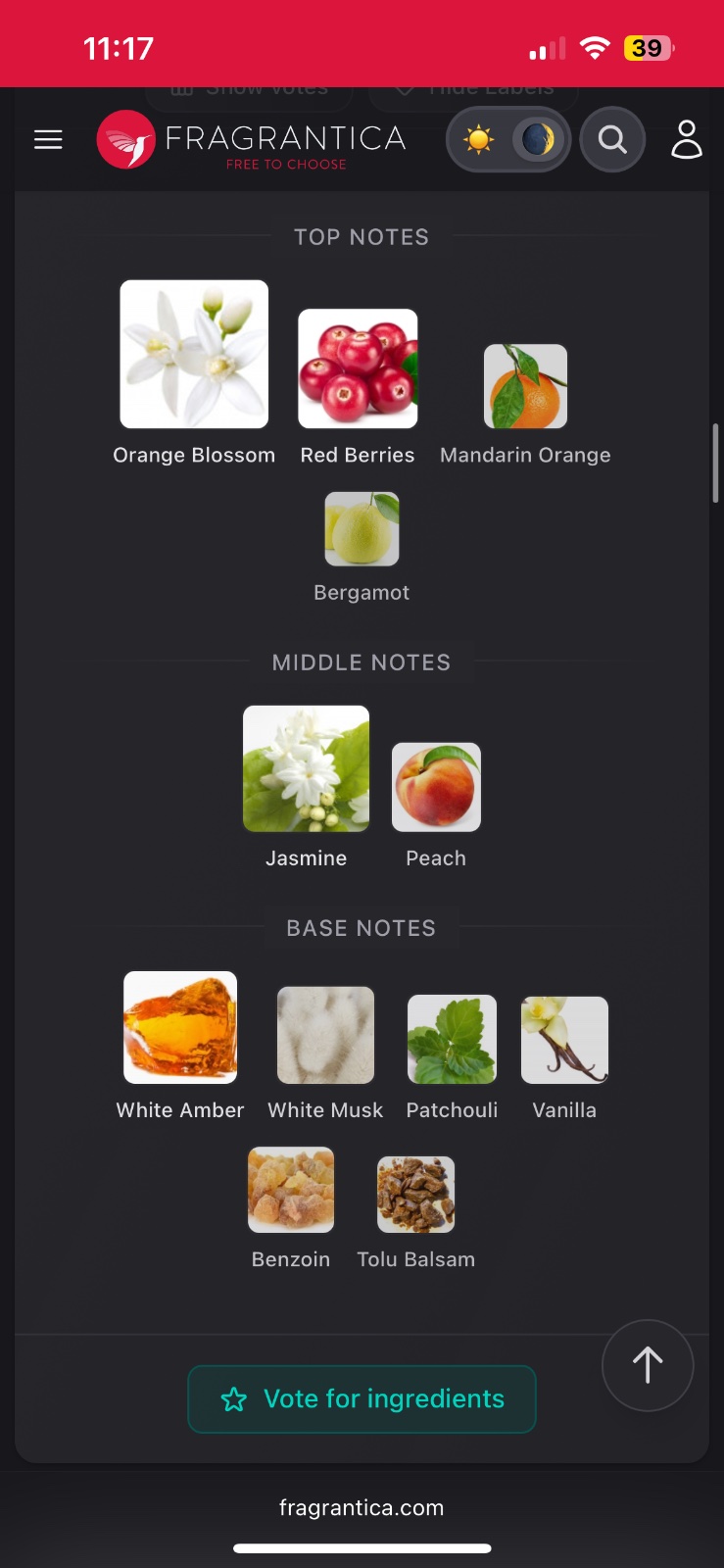Open the Orange Blossom note
The image size is (724, 1568).
pos(194,355)
